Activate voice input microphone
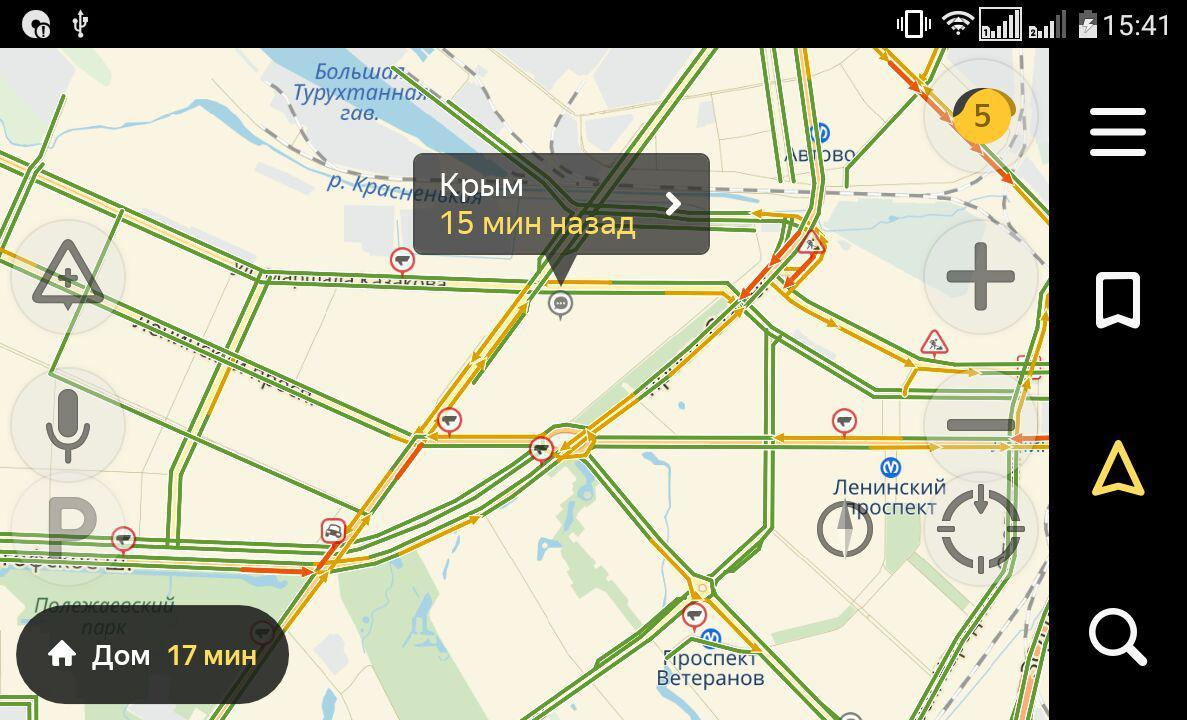Image resolution: width=1187 pixels, height=720 pixels. click(x=67, y=425)
